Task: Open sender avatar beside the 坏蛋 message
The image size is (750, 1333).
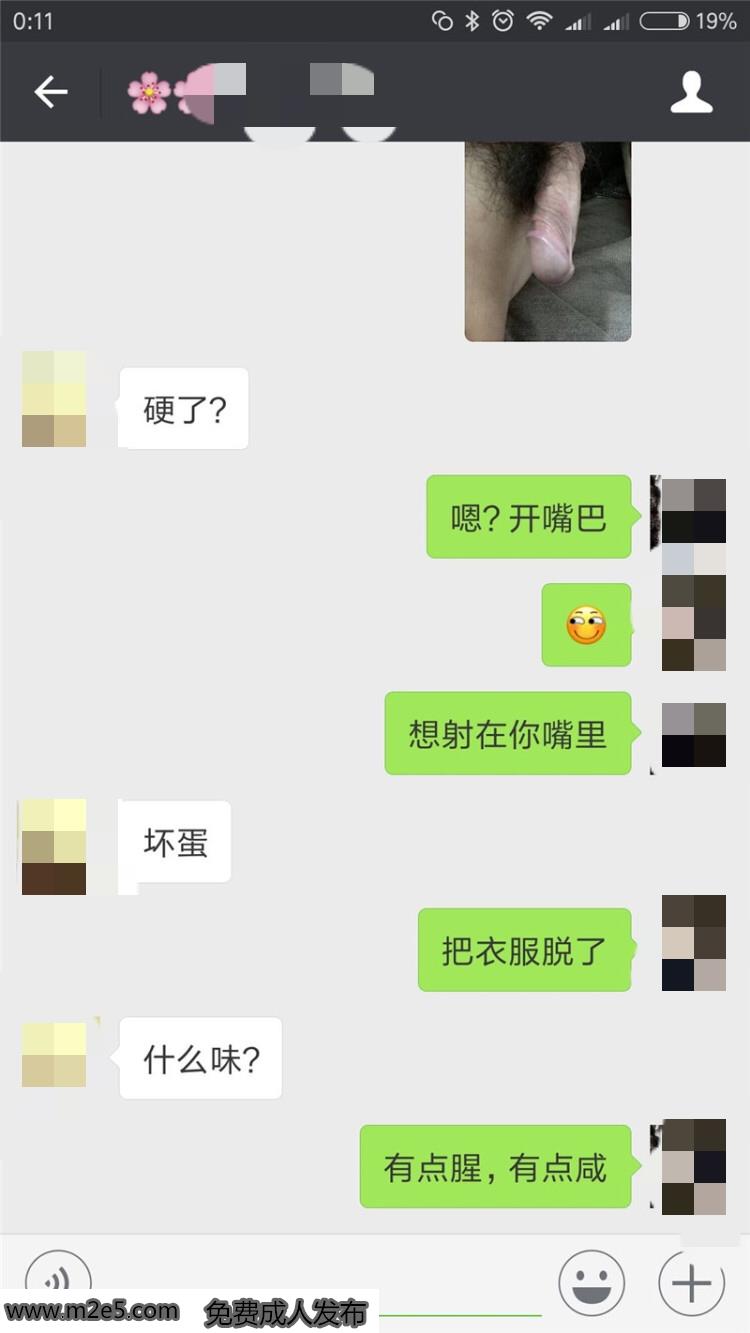Action: [x=54, y=846]
